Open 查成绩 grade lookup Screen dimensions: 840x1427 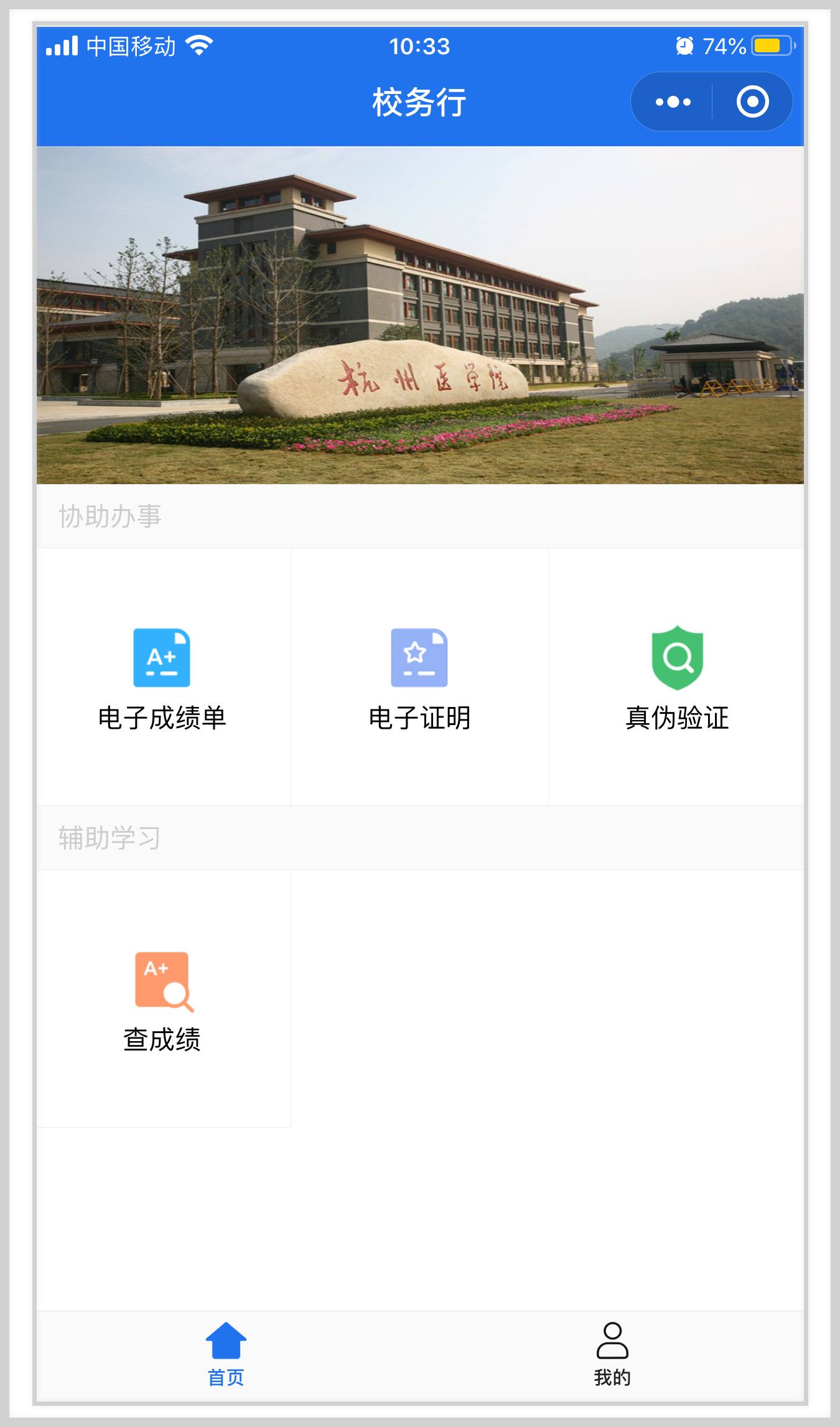click(x=162, y=999)
